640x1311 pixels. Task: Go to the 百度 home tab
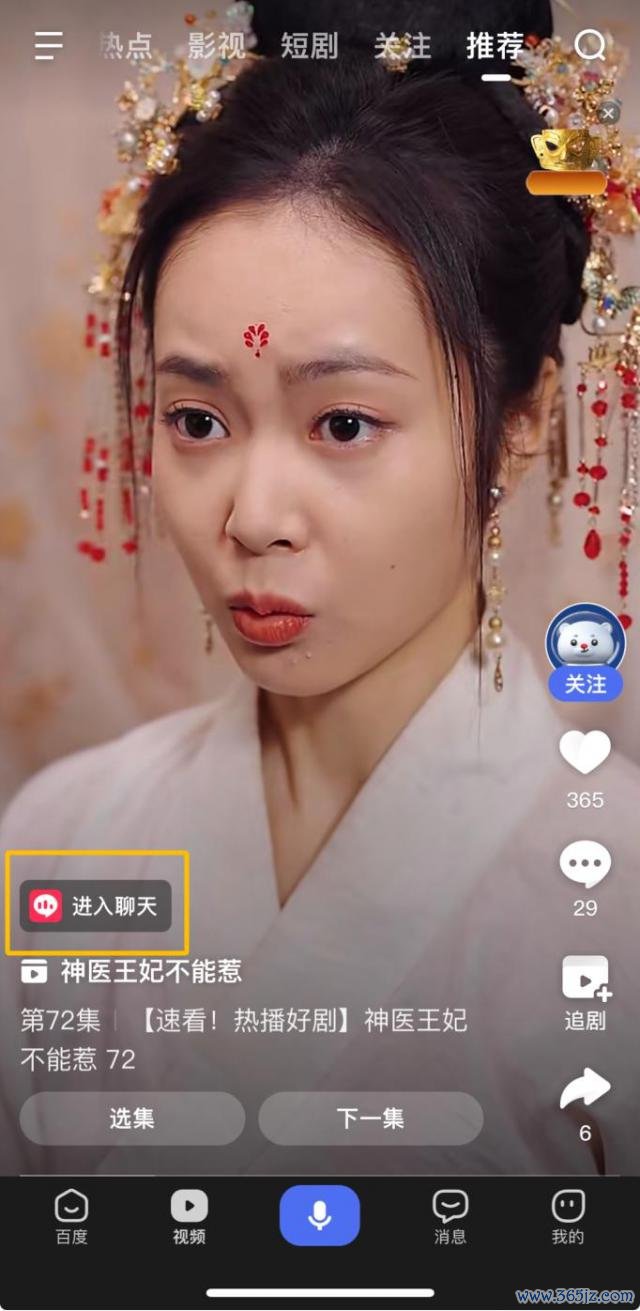pyautogui.click(x=72, y=1216)
